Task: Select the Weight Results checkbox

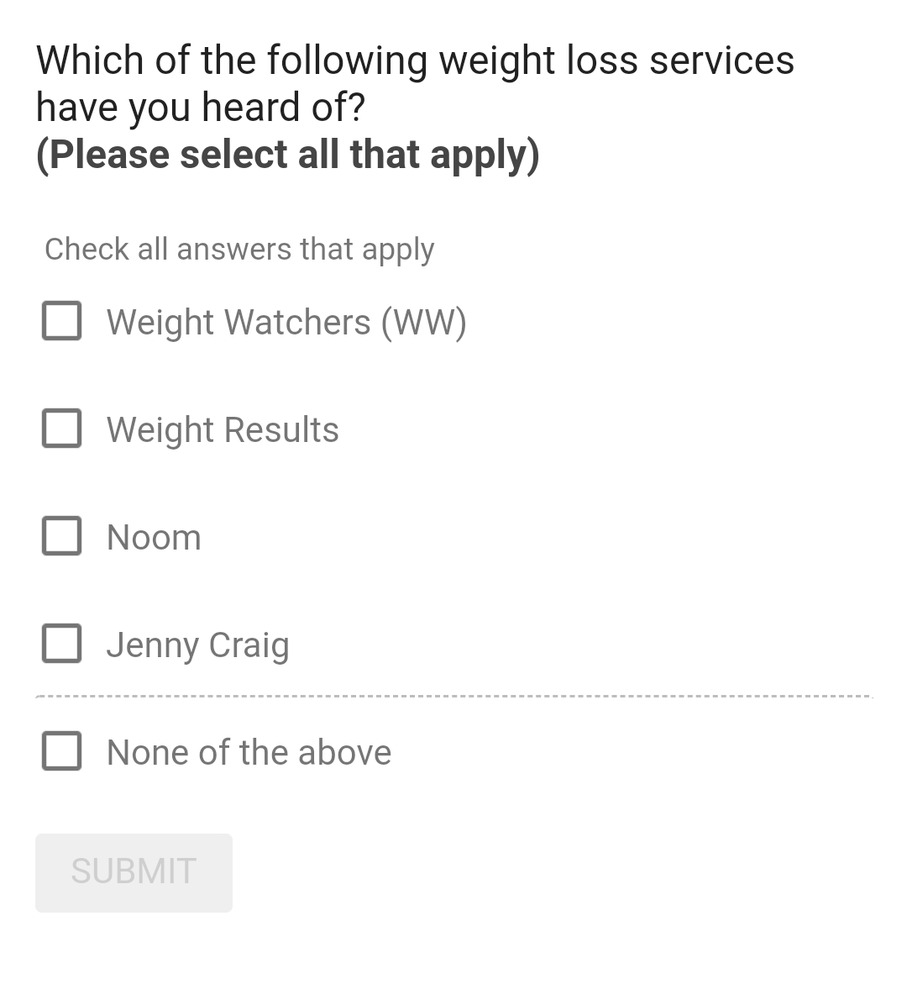Action: pos(62,429)
